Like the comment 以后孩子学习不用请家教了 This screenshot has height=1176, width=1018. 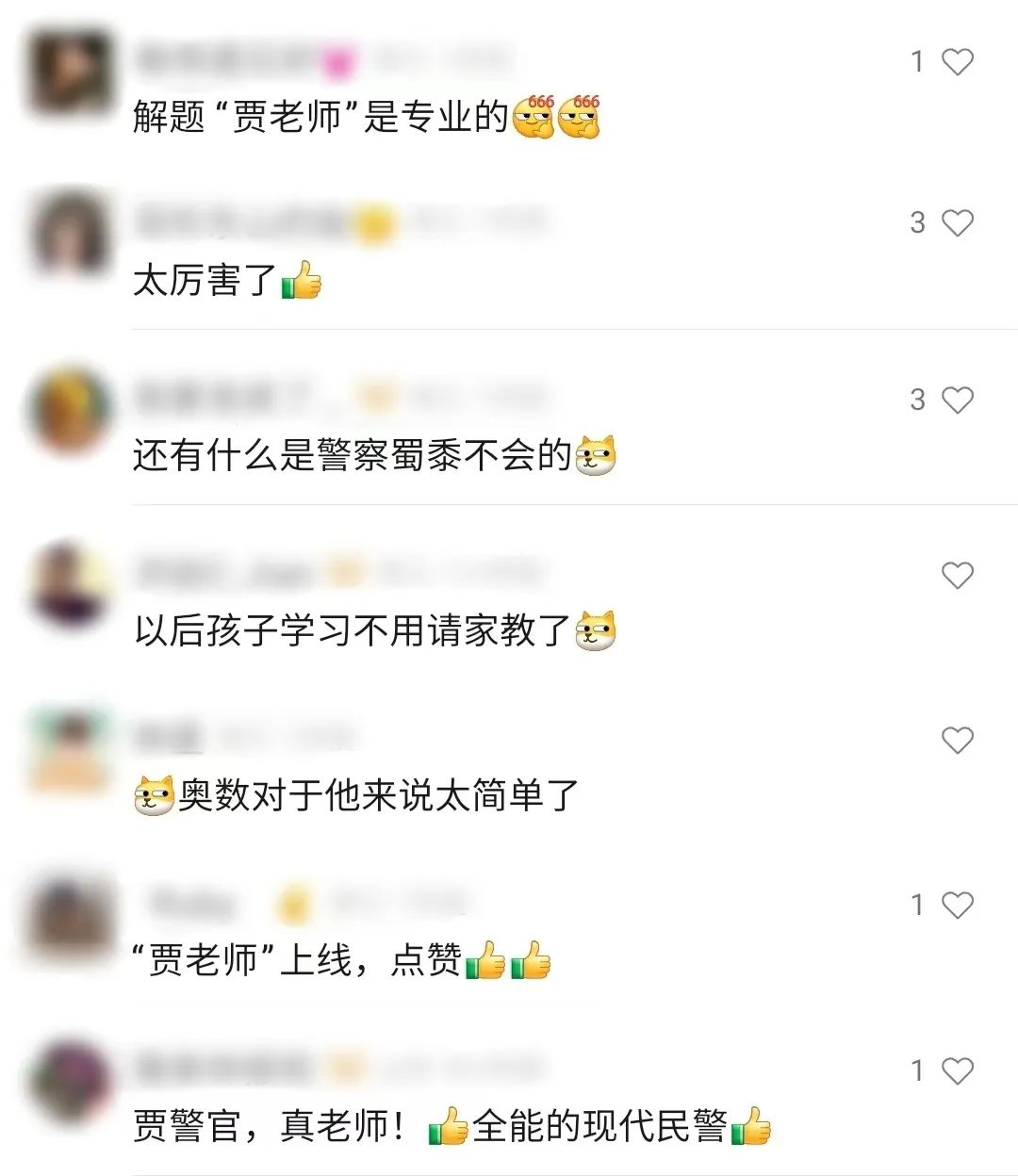pyautogui.click(x=958, y=576)
